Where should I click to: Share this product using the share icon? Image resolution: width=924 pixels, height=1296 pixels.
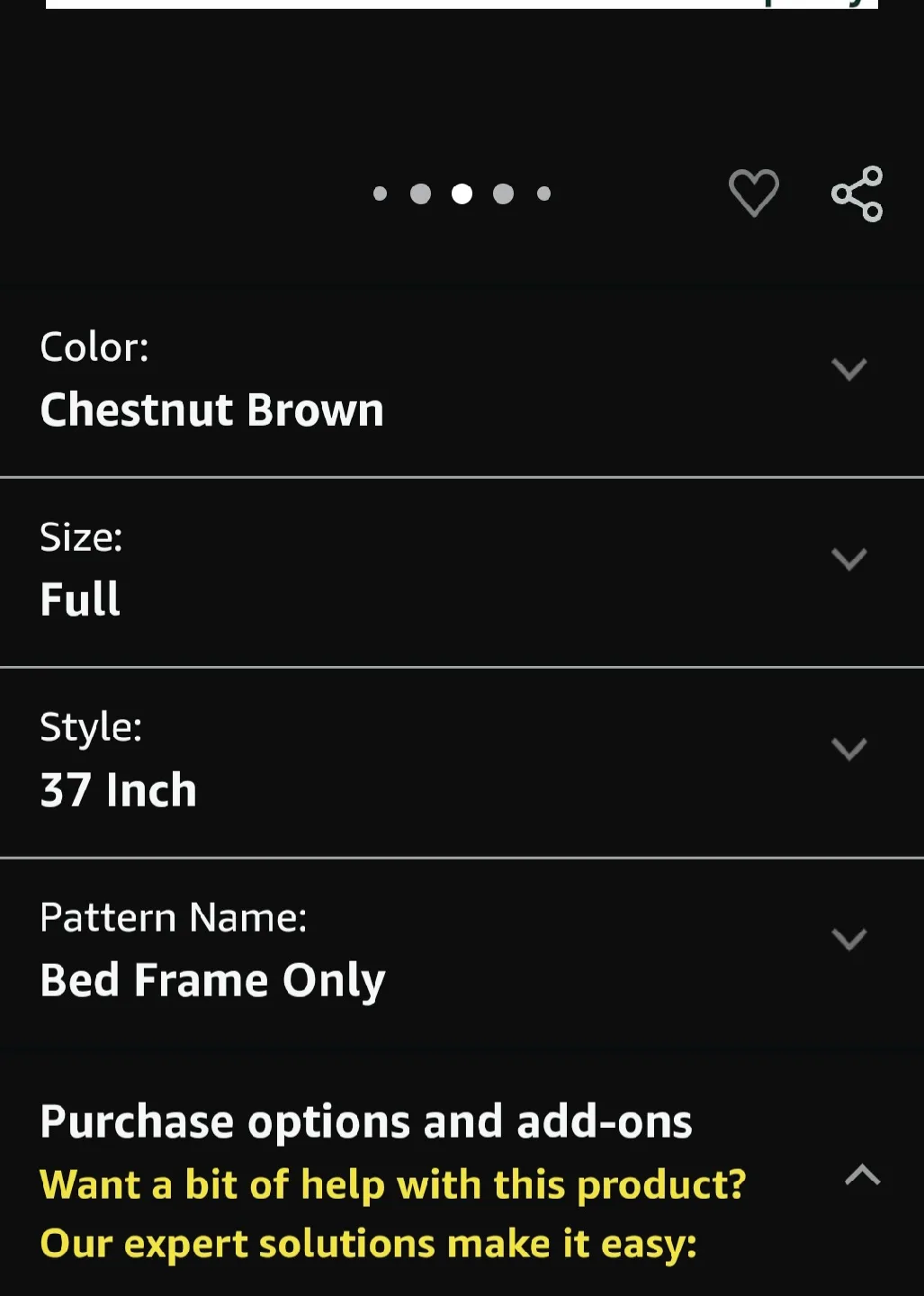[x=856, y=193]
